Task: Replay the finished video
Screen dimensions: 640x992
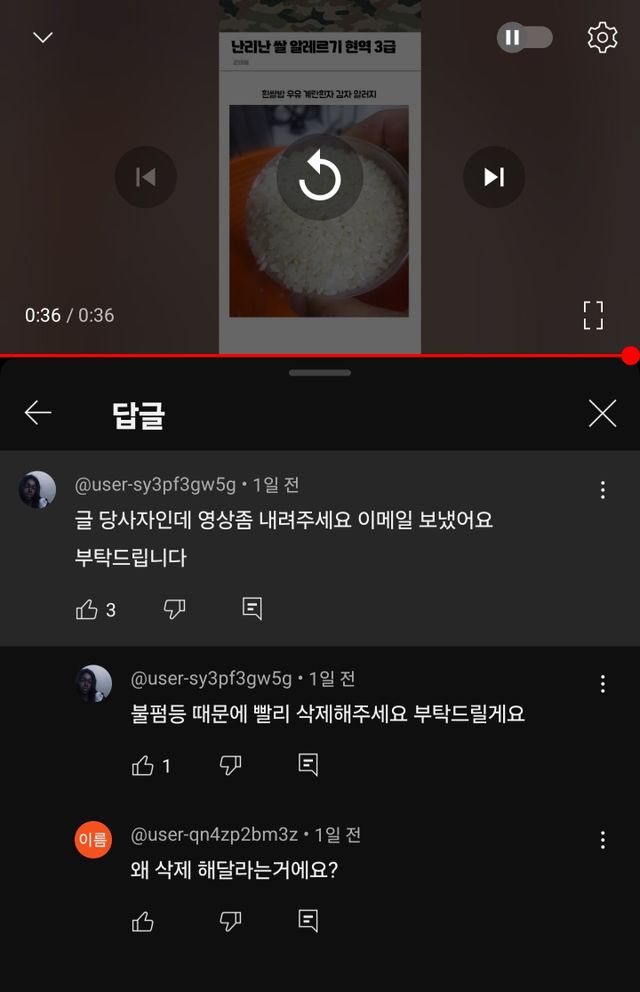Action: pos(320,178)
